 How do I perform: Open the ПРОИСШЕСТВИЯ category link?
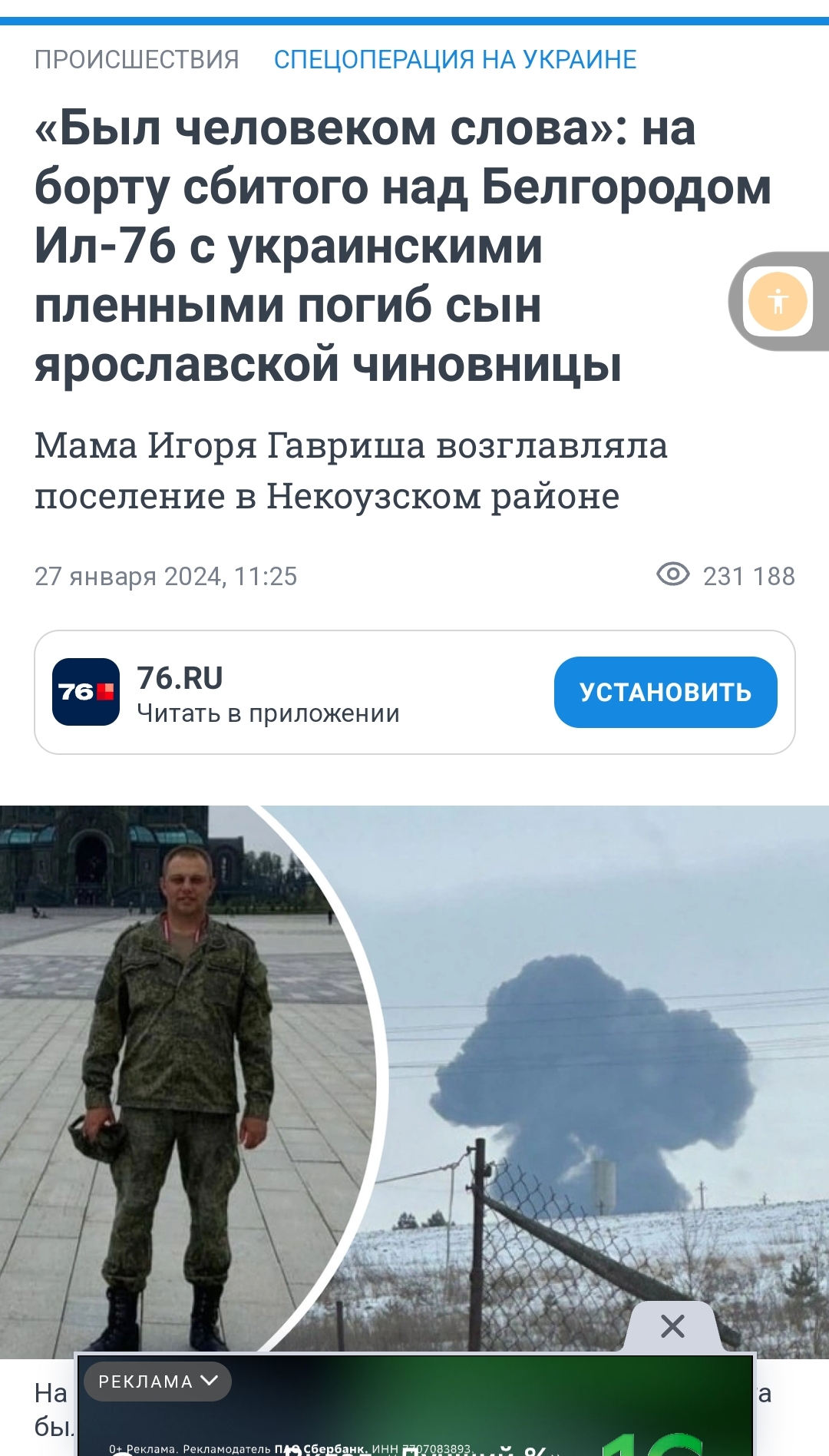[137, 59]
